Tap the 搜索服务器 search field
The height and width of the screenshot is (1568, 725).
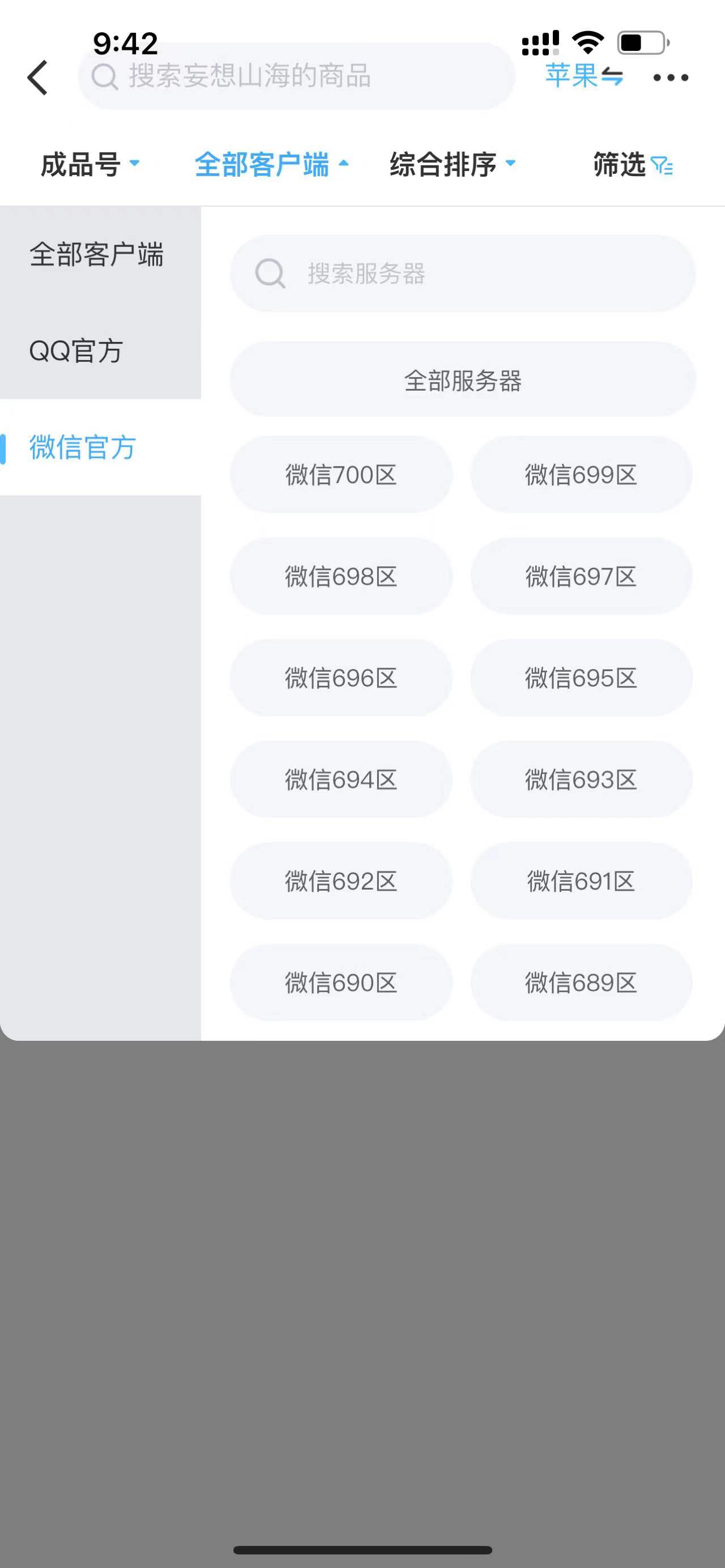point(463,274)
